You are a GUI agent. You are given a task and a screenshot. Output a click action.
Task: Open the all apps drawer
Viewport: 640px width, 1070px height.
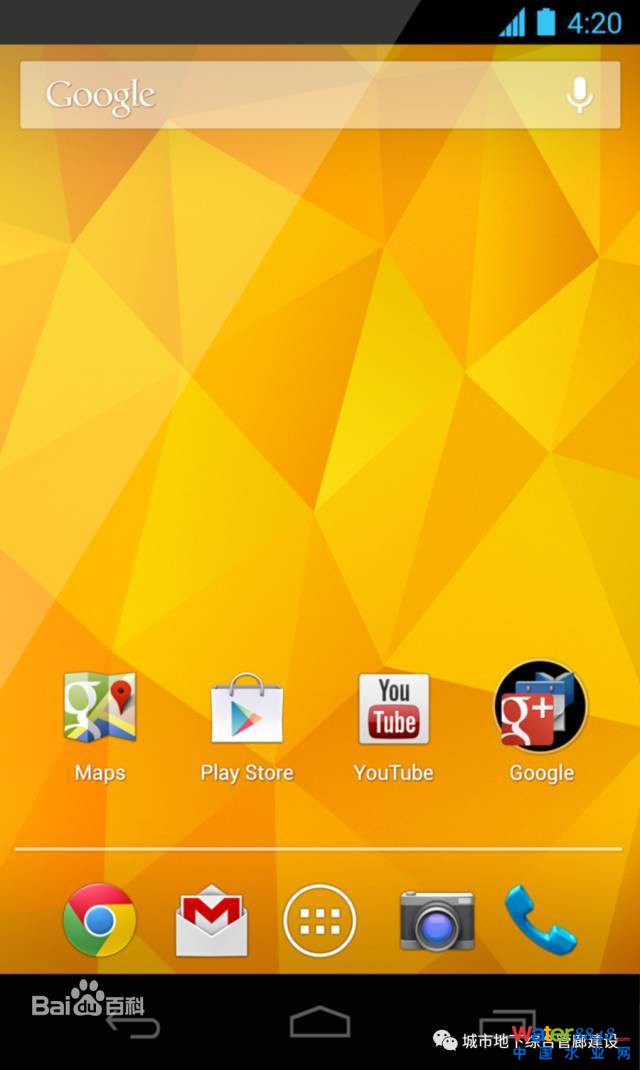click(320, 920)
